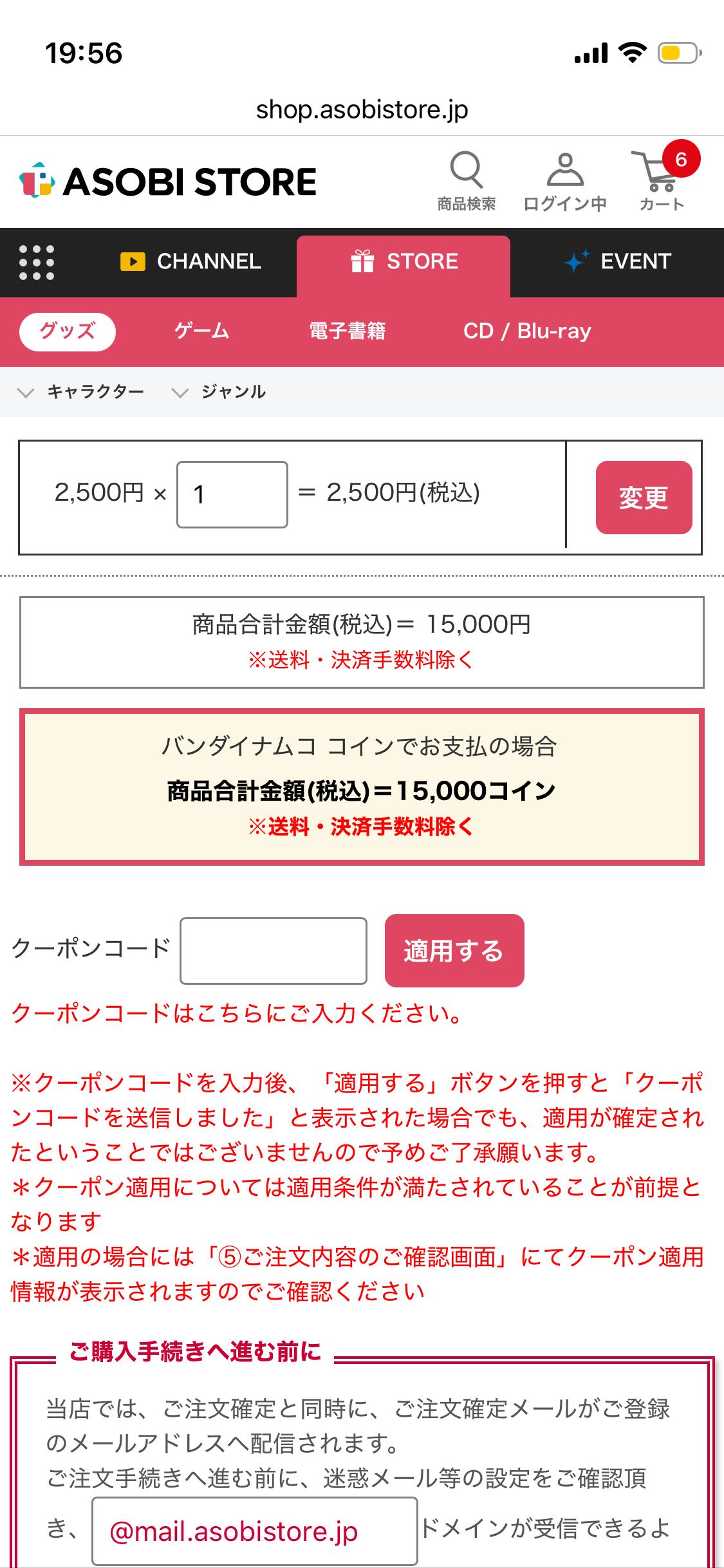This screenshot has height=1568, width=724.
Task: Switch to the CHANNEL tab
Action: tap(191, 261)
